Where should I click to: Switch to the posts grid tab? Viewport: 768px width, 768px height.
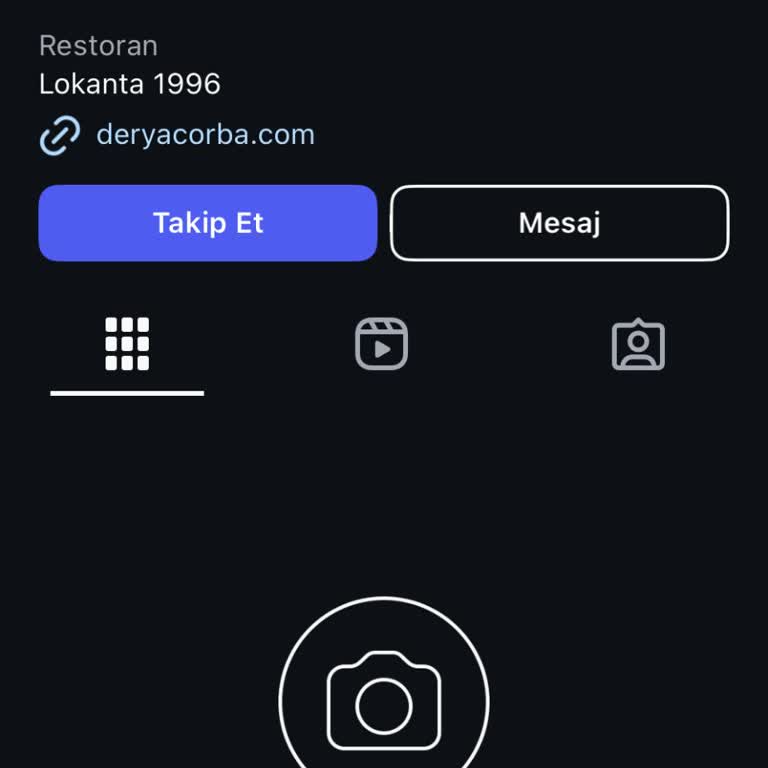(x=127, y=345)
